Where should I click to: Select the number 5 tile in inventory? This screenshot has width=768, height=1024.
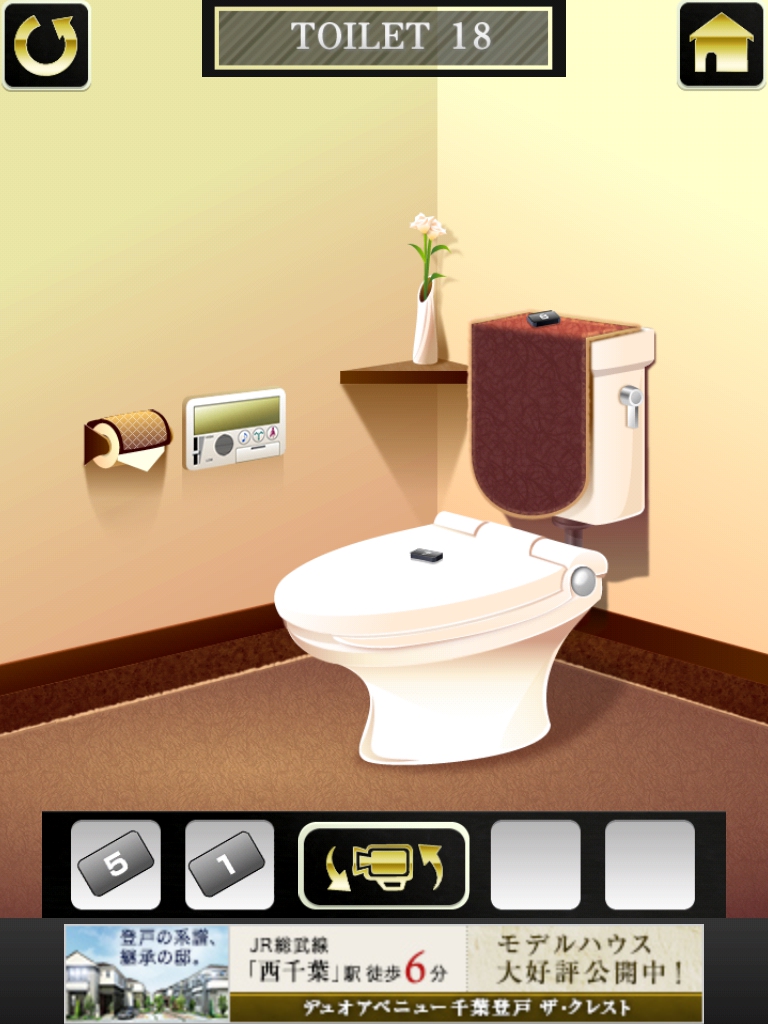(116, 864)
